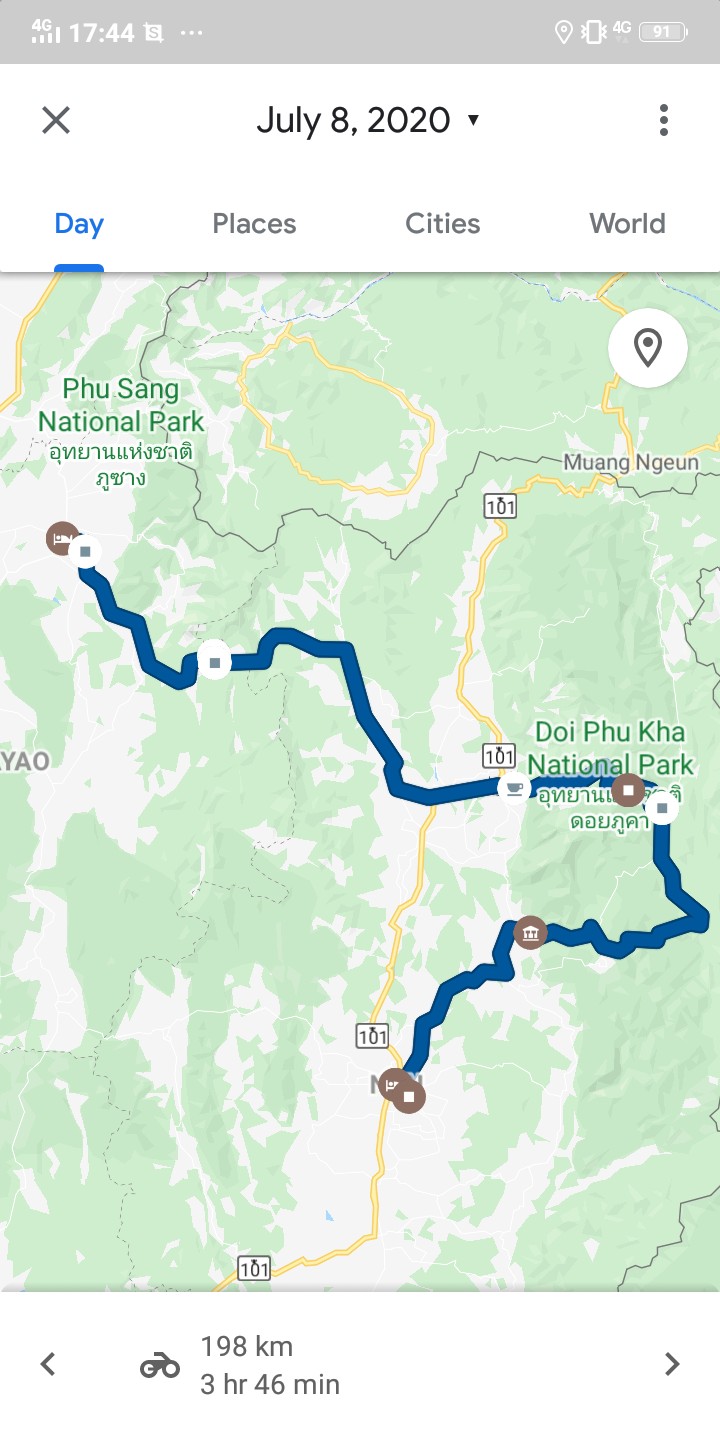This screenshot has width=720, height=1436.
Task: Switch to the Places tab
Action: 254,224
